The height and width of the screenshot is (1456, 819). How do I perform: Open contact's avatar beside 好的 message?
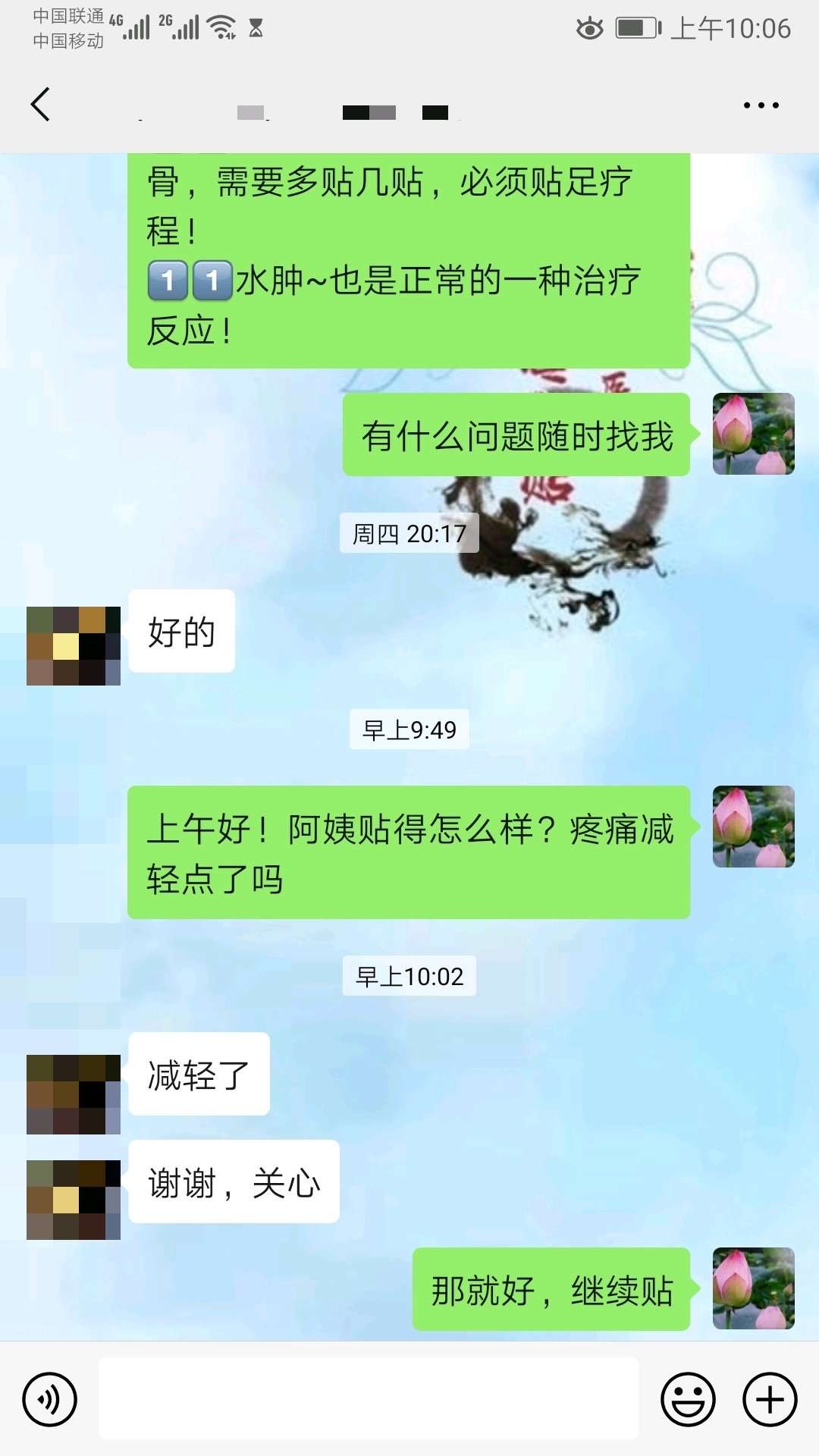click(x=74, y=646)
